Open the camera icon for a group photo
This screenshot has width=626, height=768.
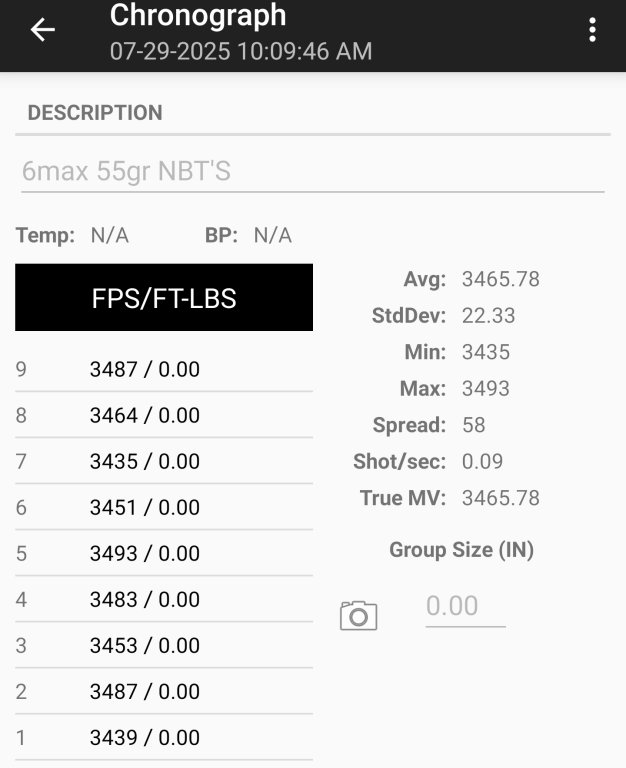[x=358, y=615]
